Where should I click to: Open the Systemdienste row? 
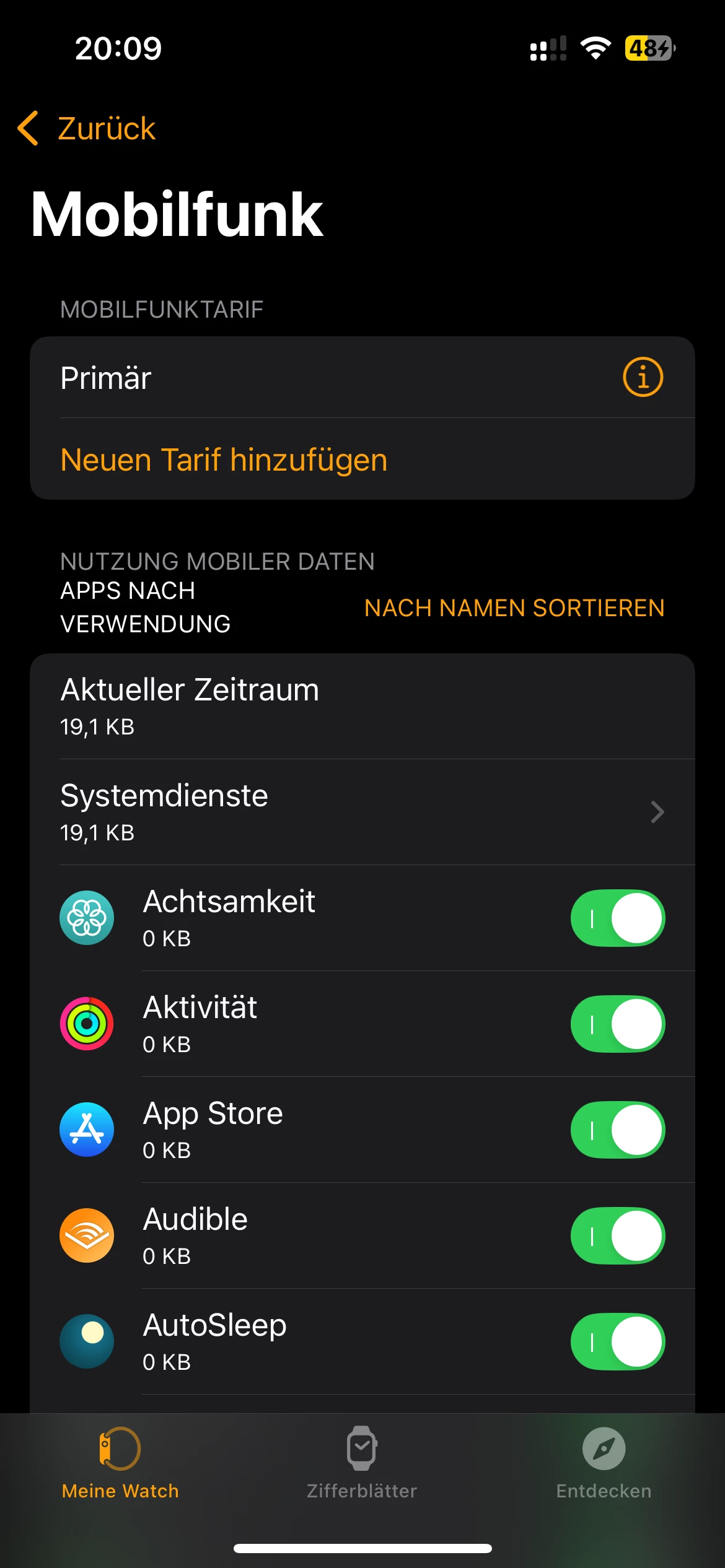point(362,812)
